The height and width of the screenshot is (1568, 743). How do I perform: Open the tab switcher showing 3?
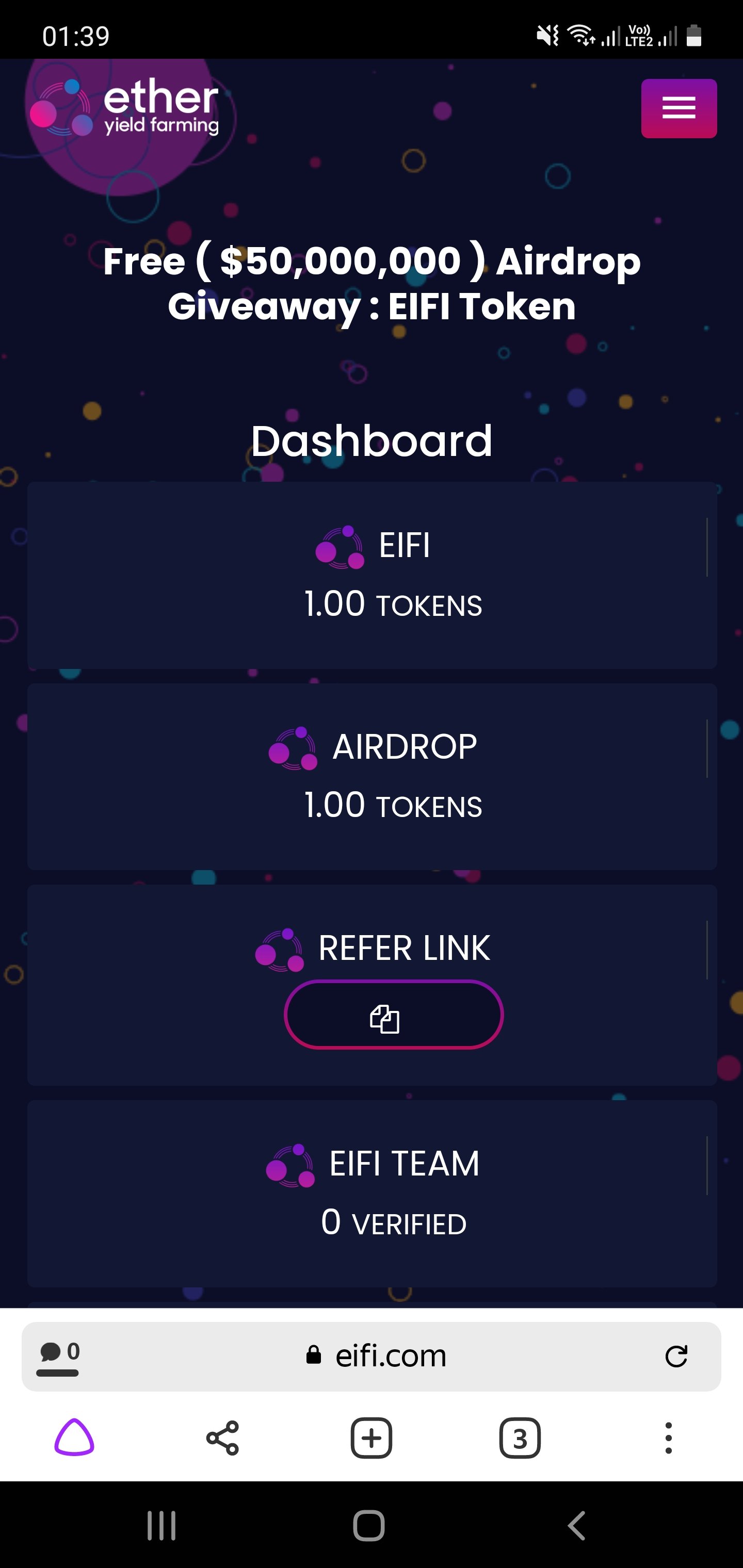coord(520,1438)
